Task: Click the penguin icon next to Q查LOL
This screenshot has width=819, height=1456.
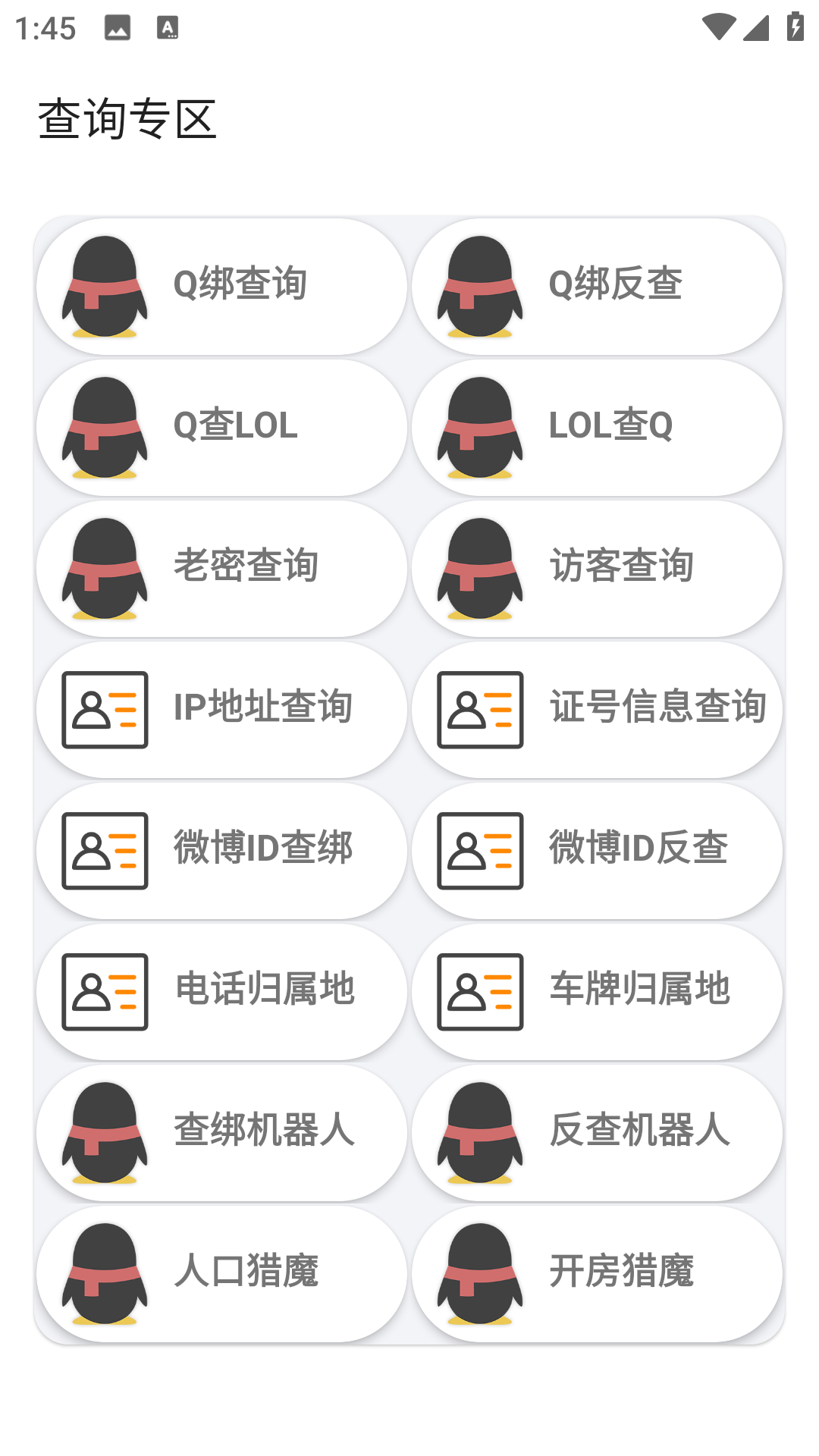Action: pyautogui.click(x=104, y=427)
